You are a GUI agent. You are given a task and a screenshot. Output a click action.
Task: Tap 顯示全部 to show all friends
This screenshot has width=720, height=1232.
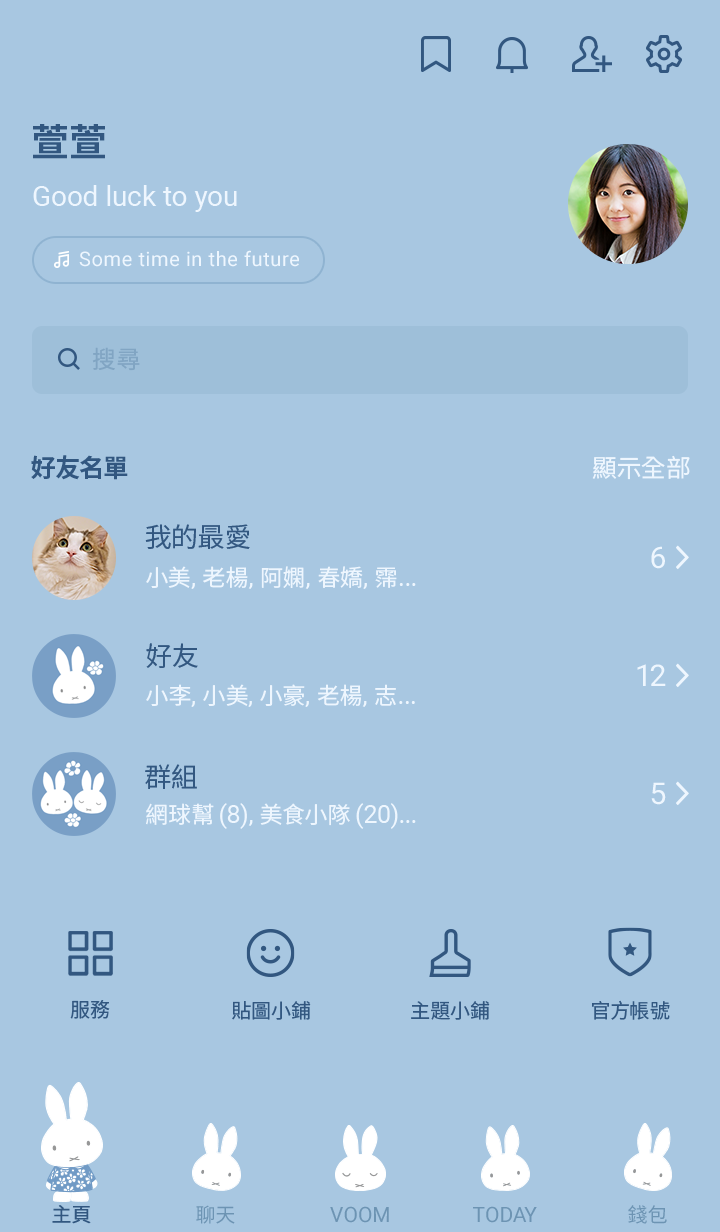click(x=641, y=468)
